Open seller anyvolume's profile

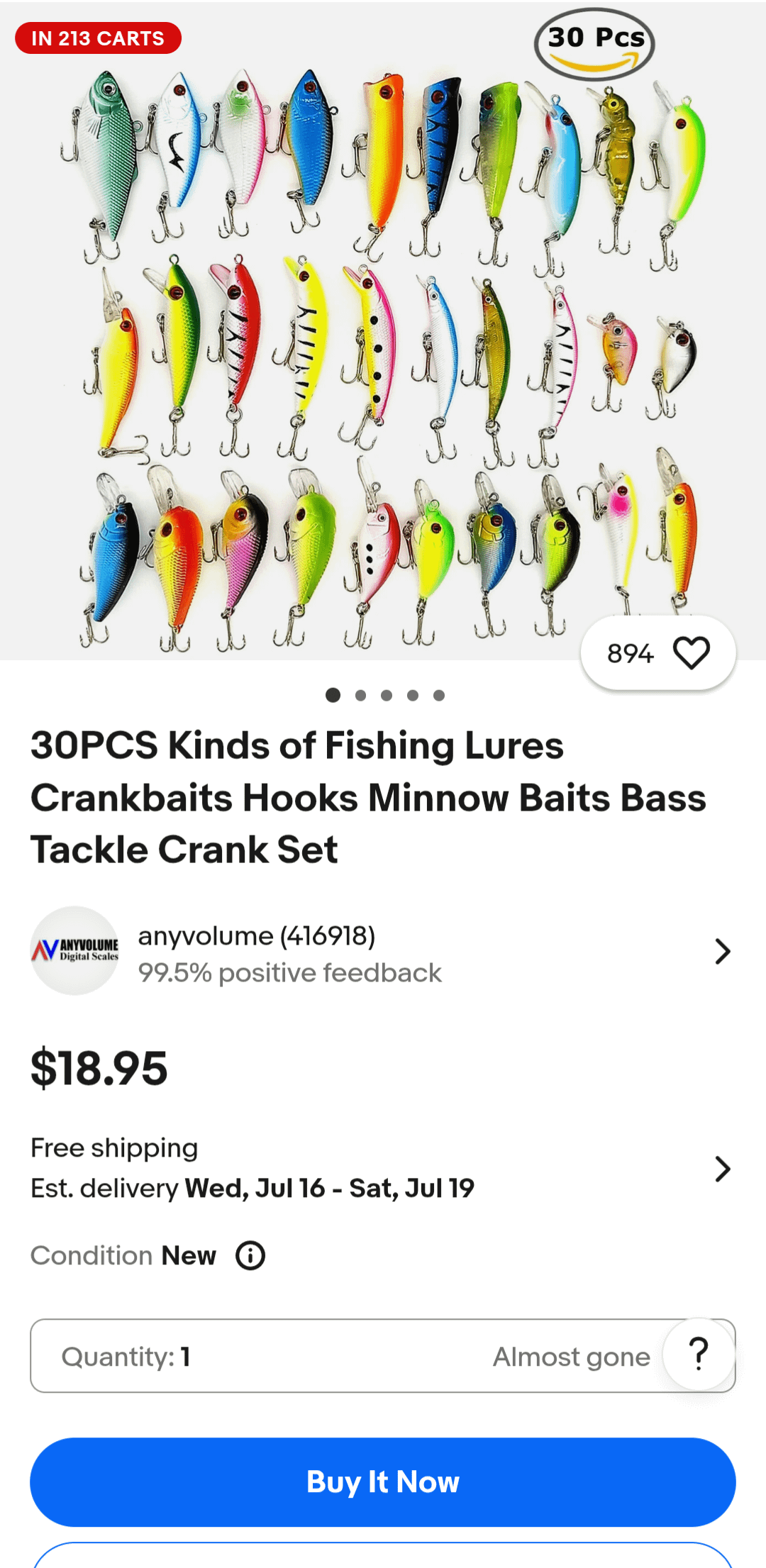click(382, 952)
